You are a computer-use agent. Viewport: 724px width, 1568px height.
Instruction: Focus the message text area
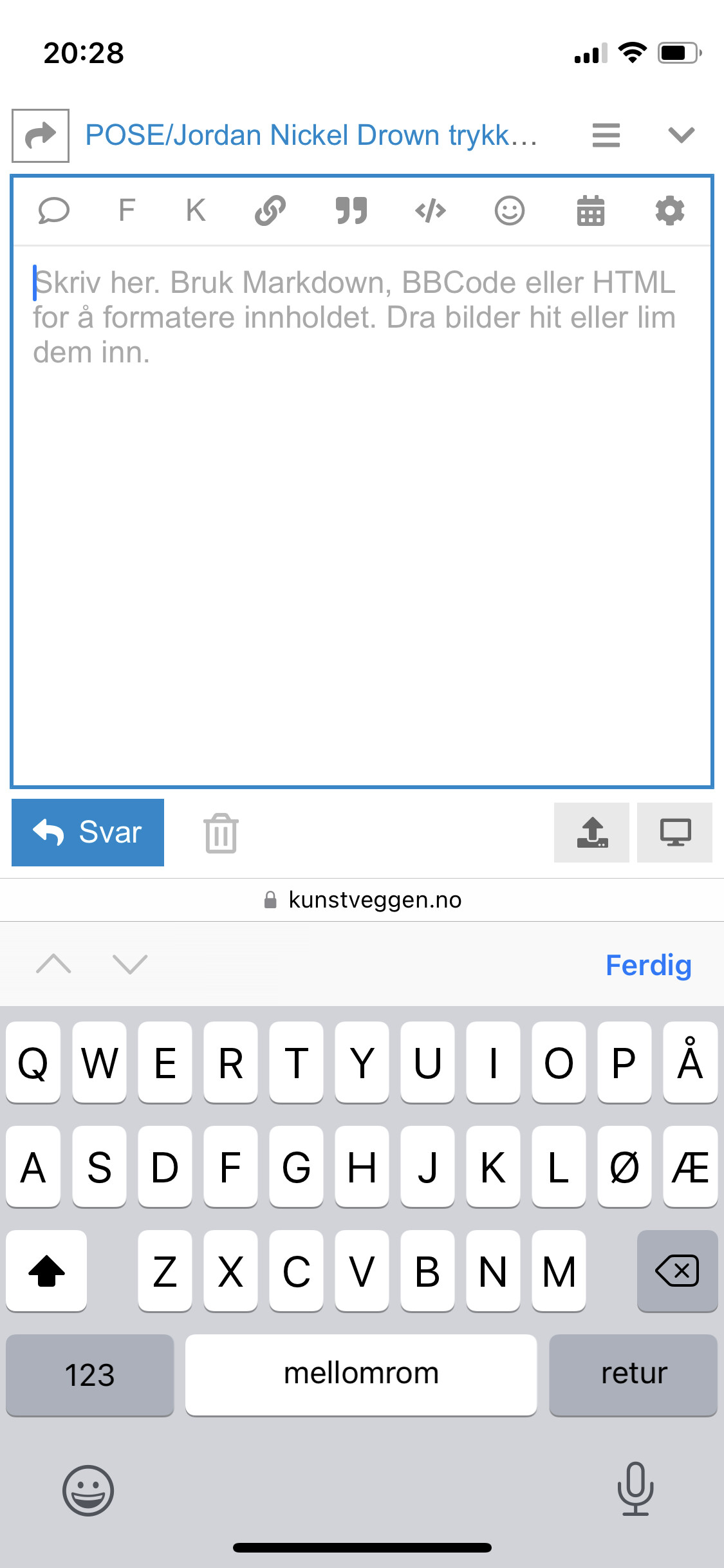click(x=362, y=515)
